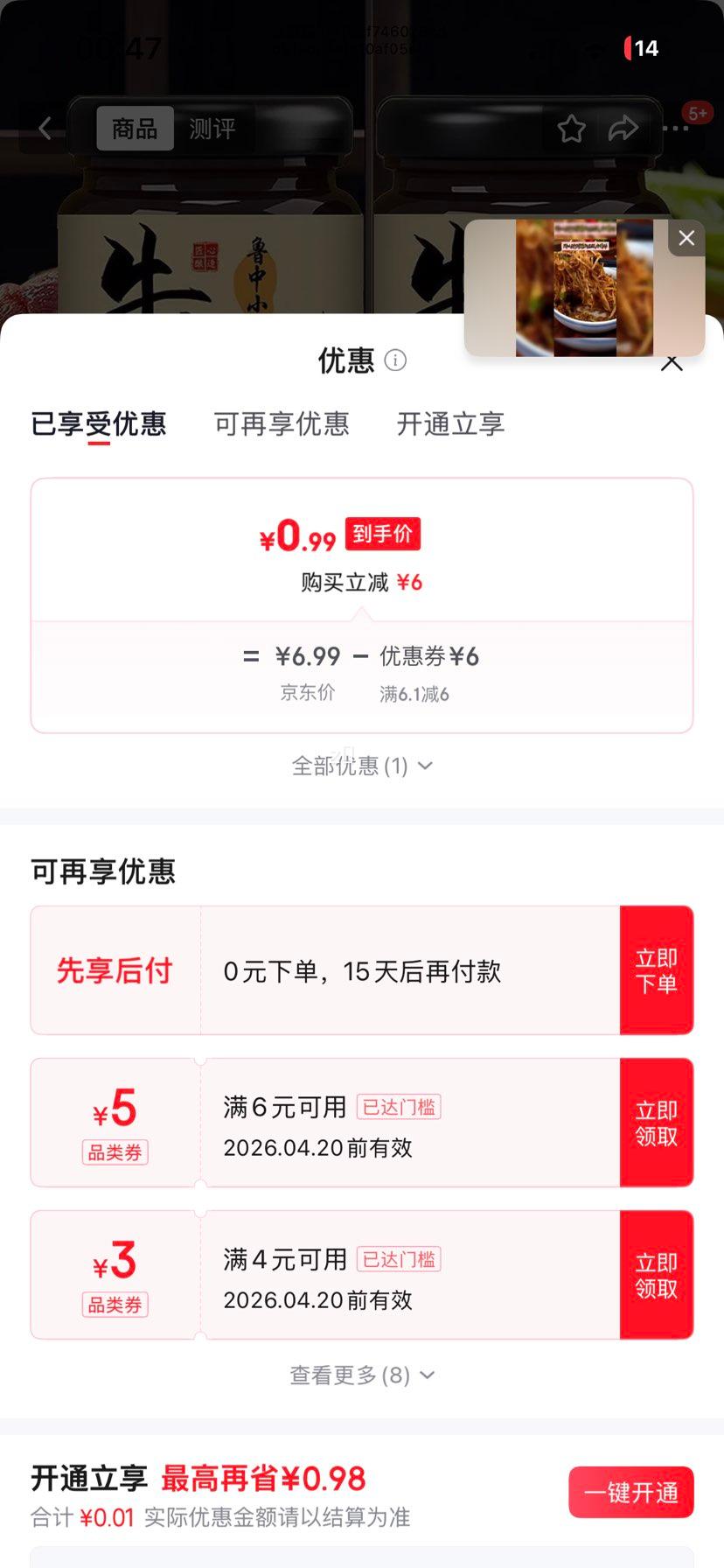Claim the ¥3 品类券 via 立即领取
The width and height of the screenshot is (724, 1568).
[x=657, y=1274]
